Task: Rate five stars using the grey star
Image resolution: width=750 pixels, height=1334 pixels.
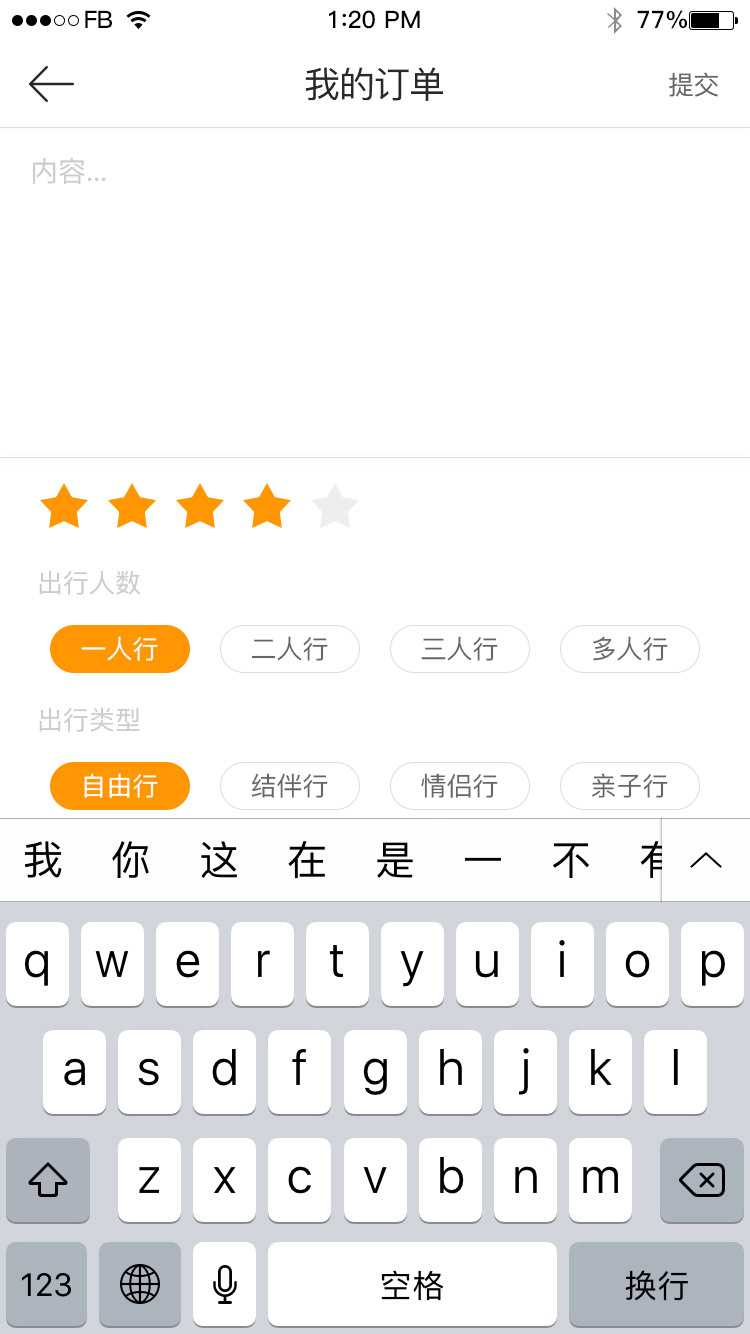Action: [335, 506]
